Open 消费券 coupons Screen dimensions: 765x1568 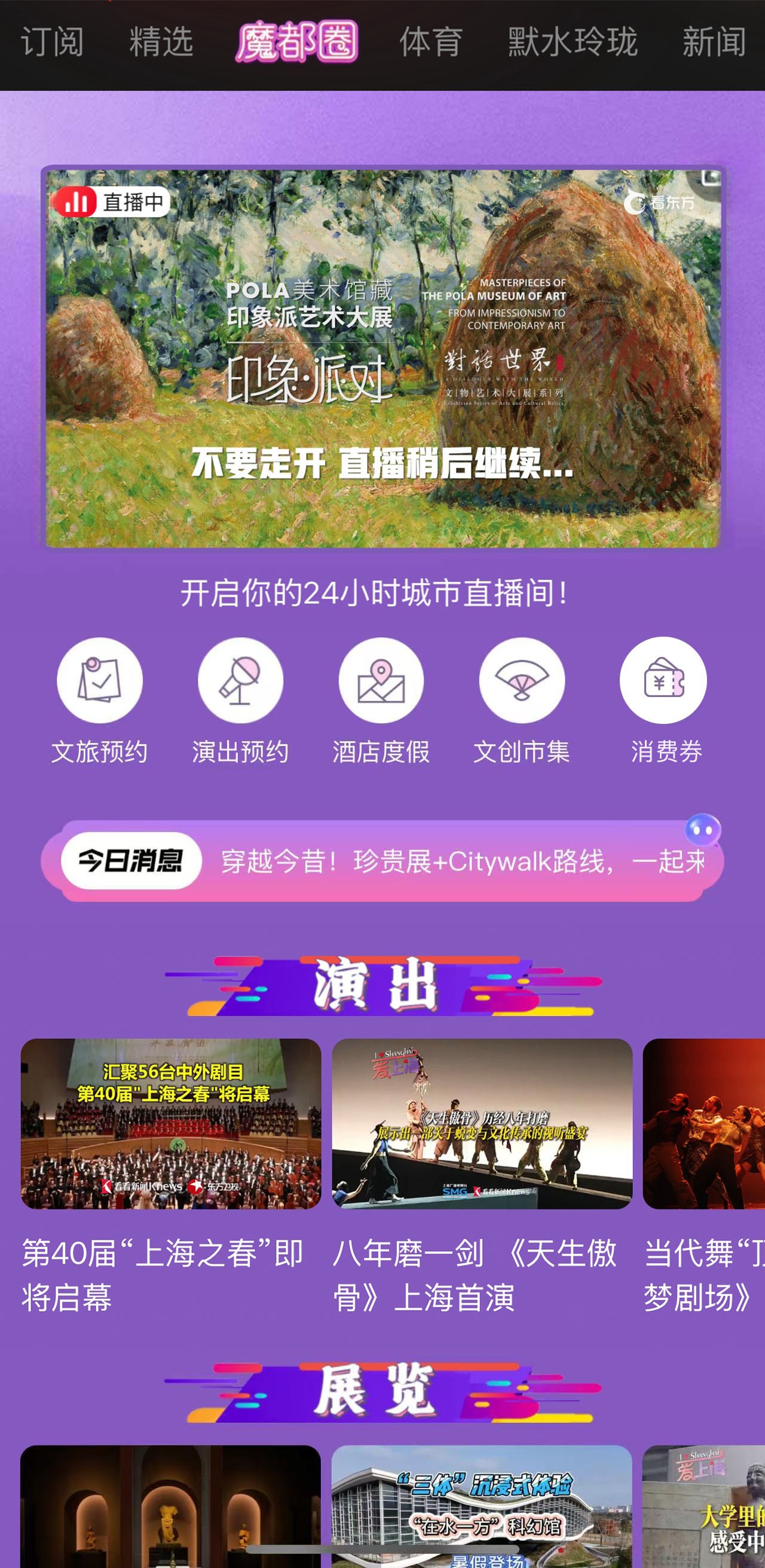[663, 700]
